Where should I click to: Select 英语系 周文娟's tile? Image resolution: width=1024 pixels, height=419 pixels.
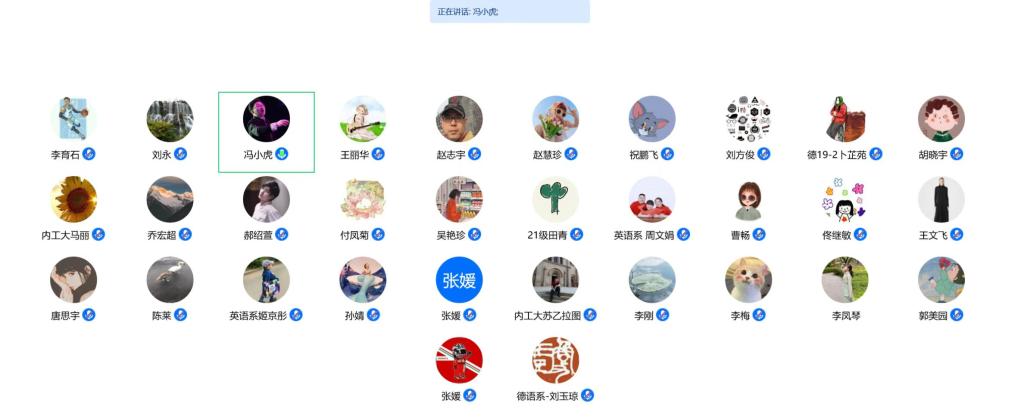pyautogui.click(x=652, y=200)
